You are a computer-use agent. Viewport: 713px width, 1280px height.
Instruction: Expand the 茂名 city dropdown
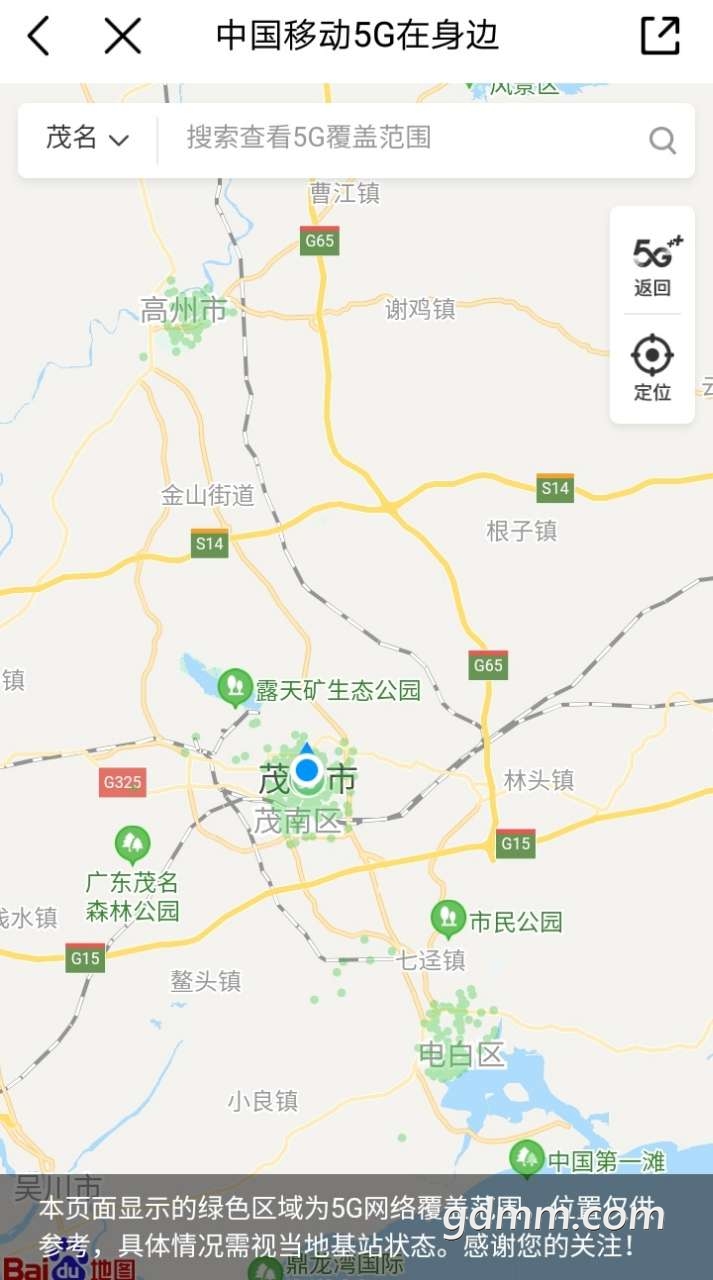88,139
